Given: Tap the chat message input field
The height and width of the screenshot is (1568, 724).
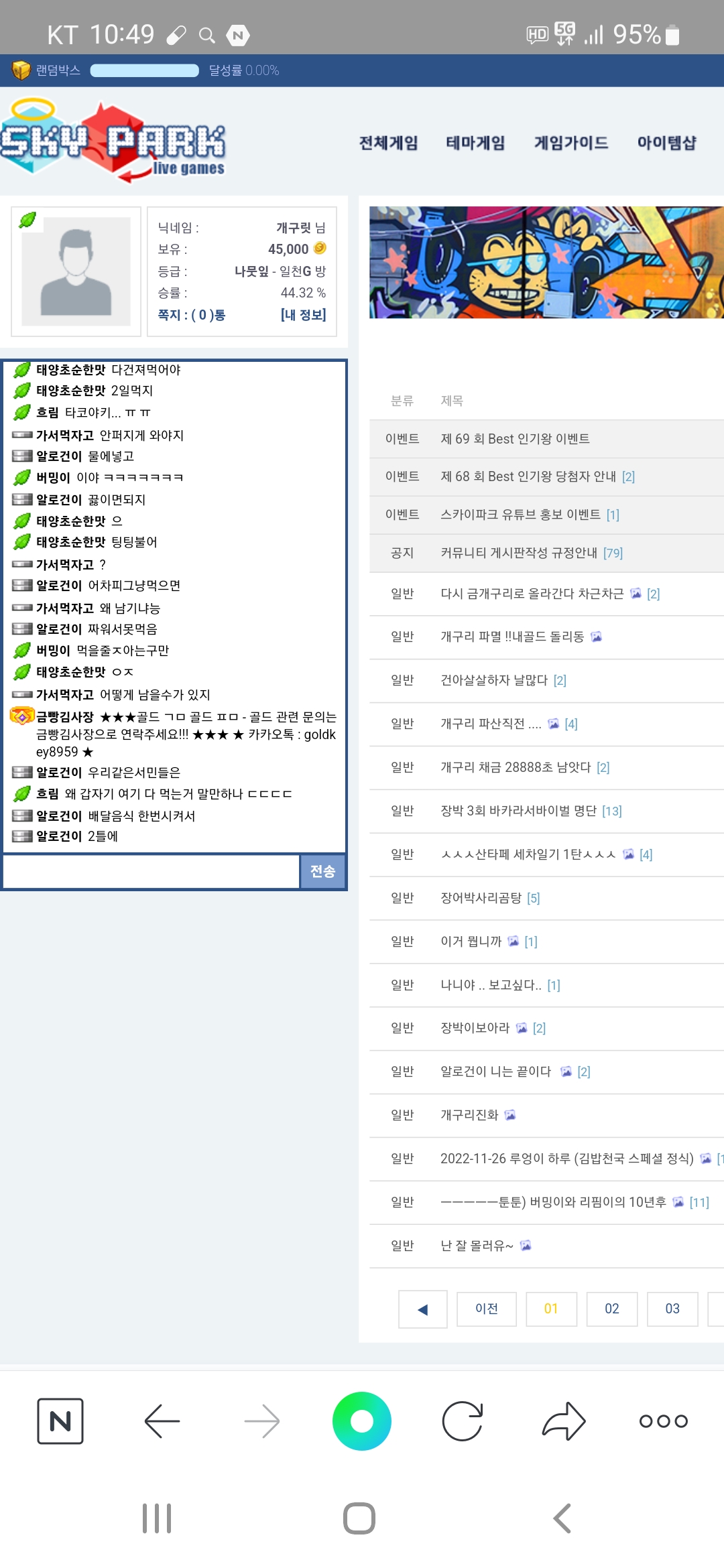Looking at the screenshot, I should click(152, 871).
